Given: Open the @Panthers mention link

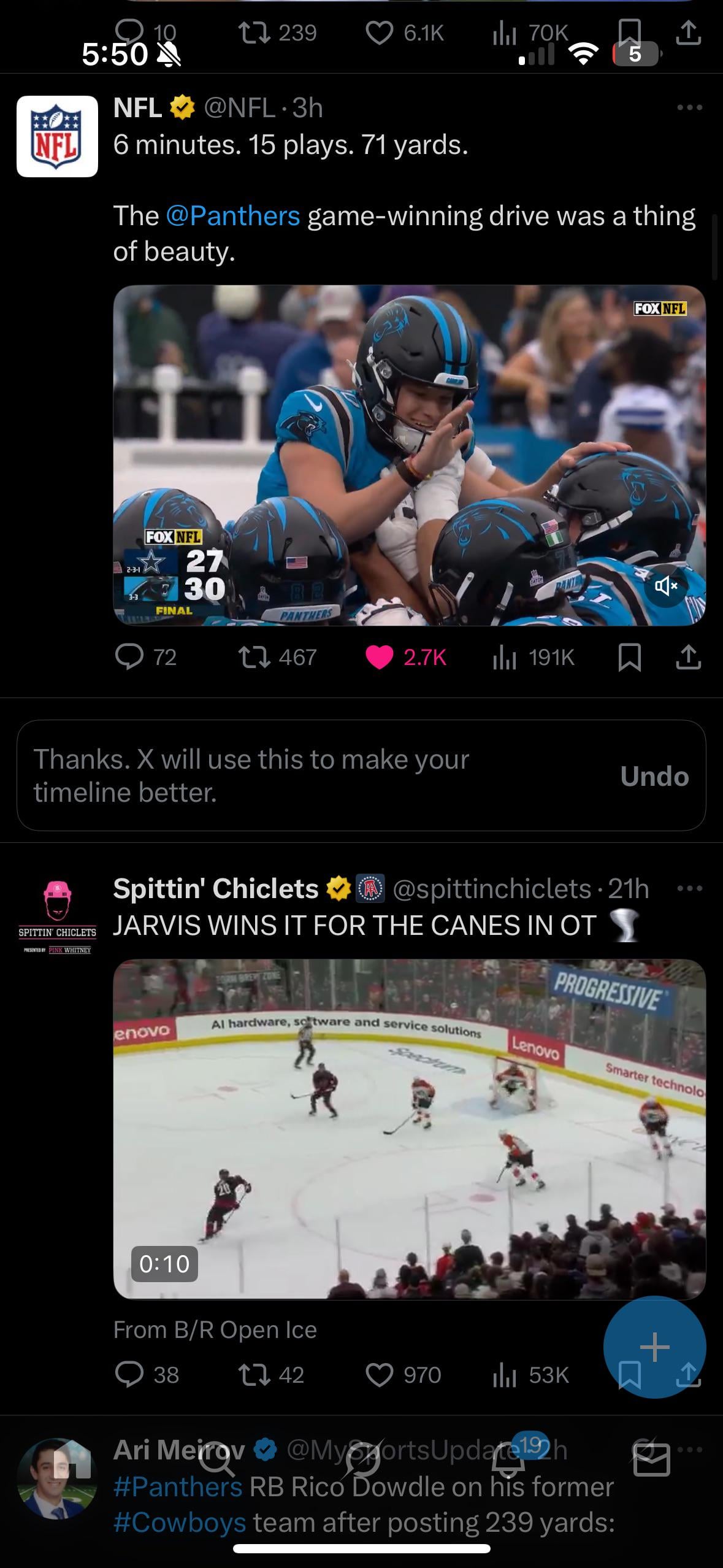Looking at the screenshot, I should pyautogui.click(x=232, y=216).
